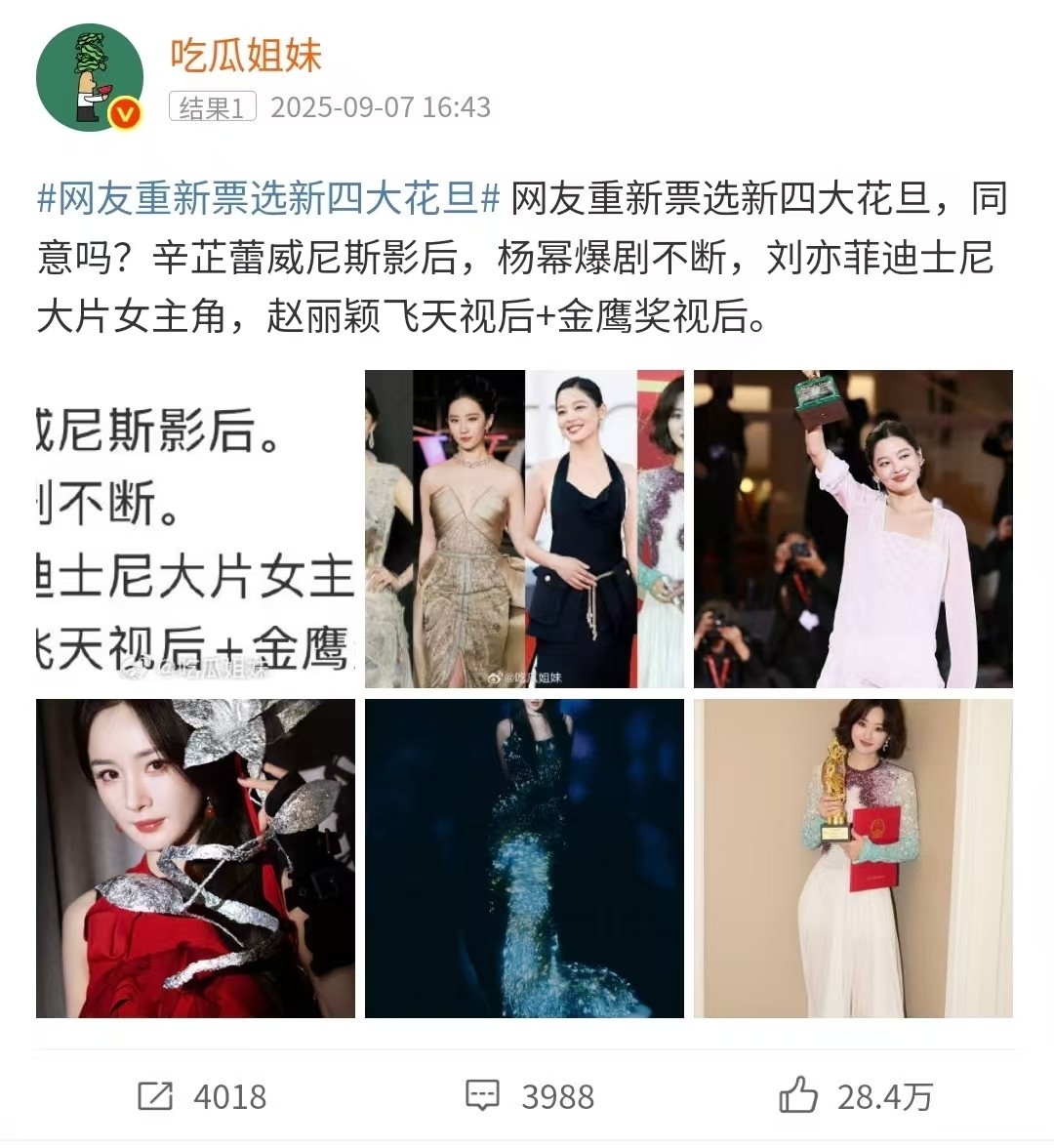Open the text screenshot image tile
This screenshot has width=1054, height=1148.
tap(195, 529)
